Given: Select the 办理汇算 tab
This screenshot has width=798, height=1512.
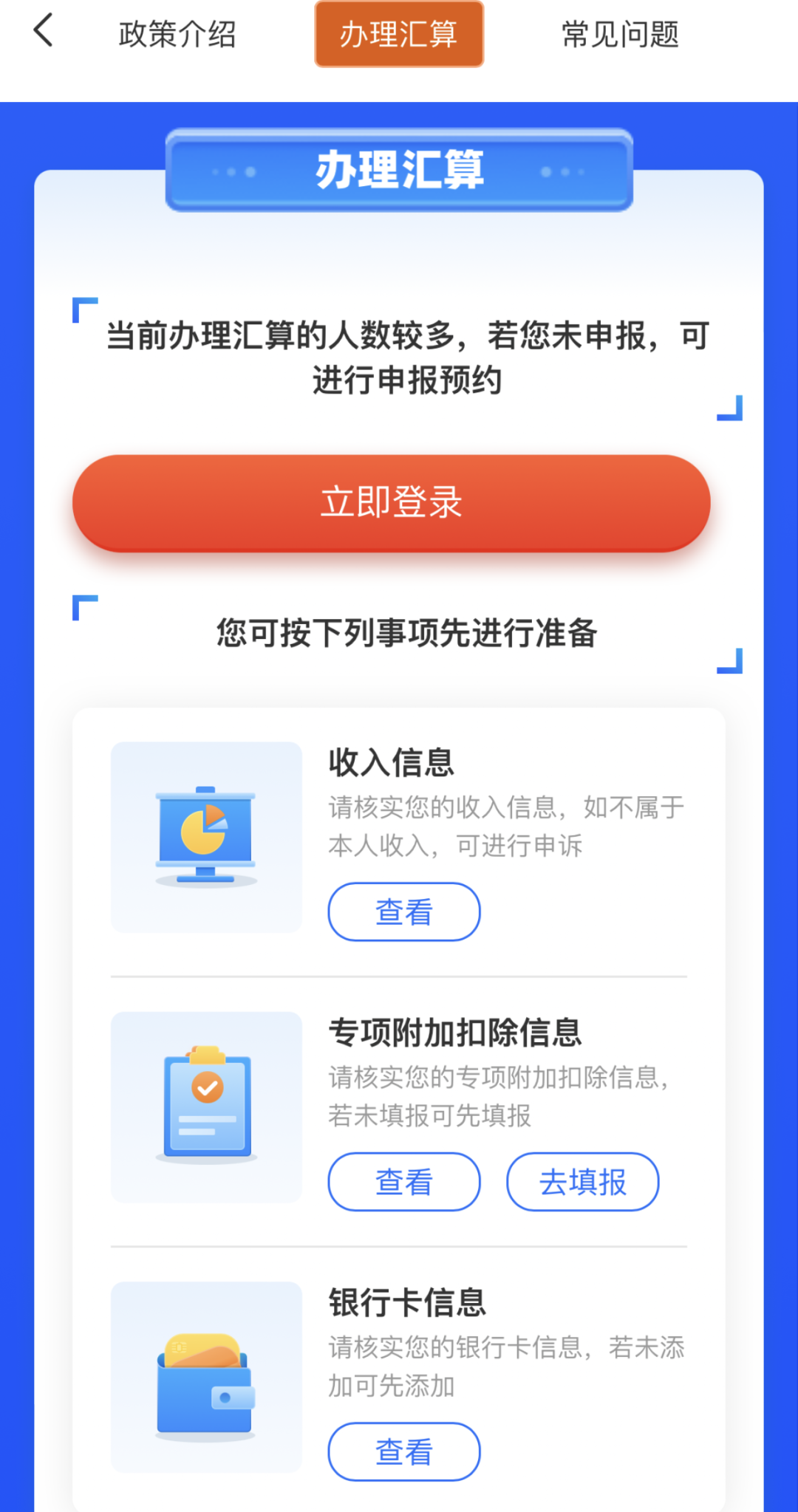Looking at the screenshot, I should click(399, 34).
